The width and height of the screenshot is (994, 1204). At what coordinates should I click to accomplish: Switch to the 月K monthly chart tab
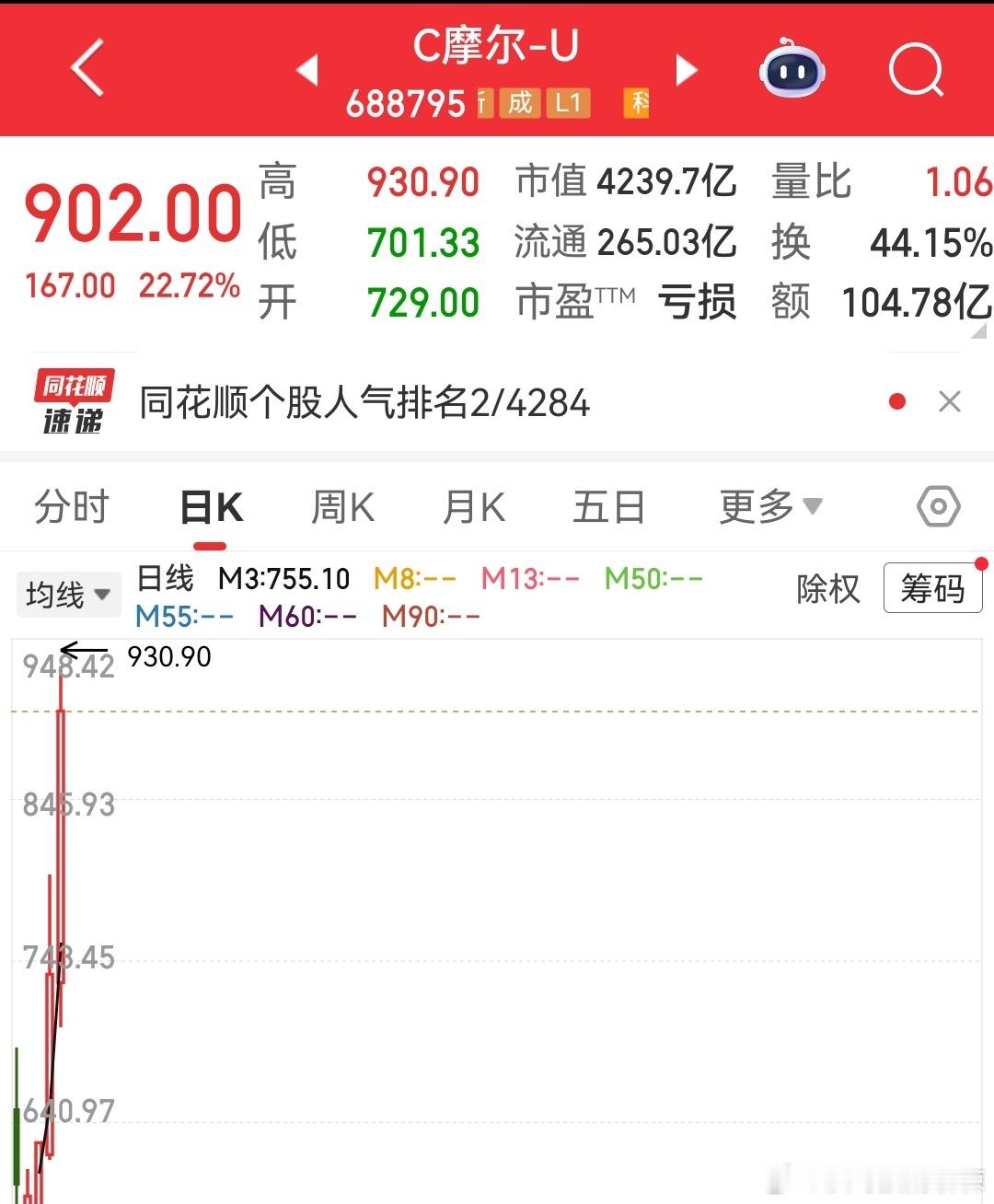pyautogui.click(x=473, y=505)
